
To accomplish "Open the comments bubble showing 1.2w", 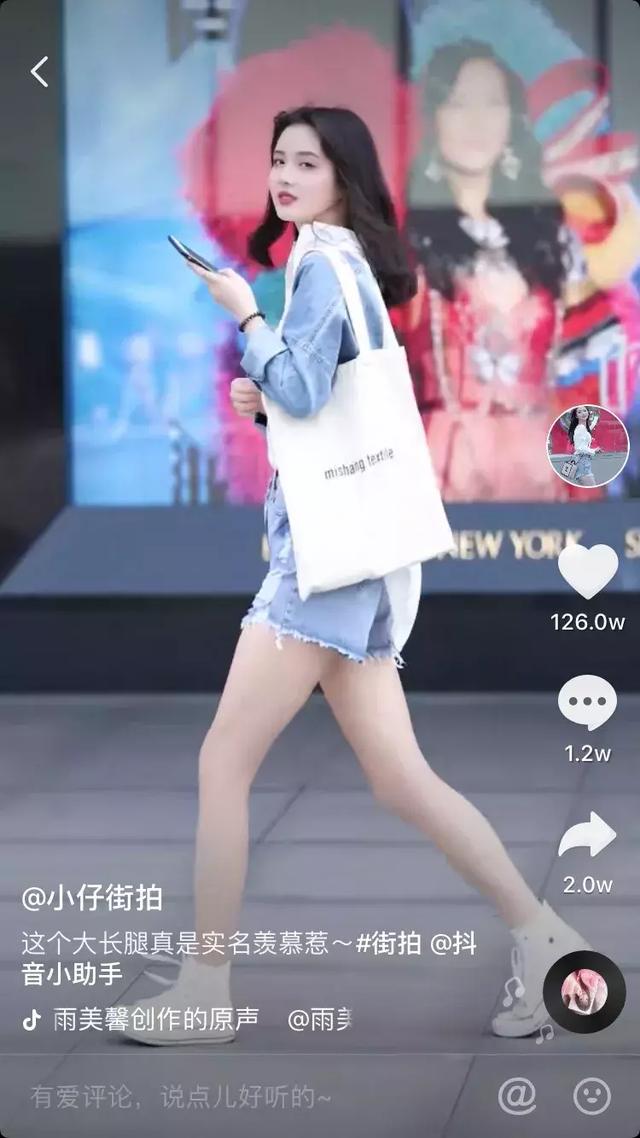I will 588,702.
